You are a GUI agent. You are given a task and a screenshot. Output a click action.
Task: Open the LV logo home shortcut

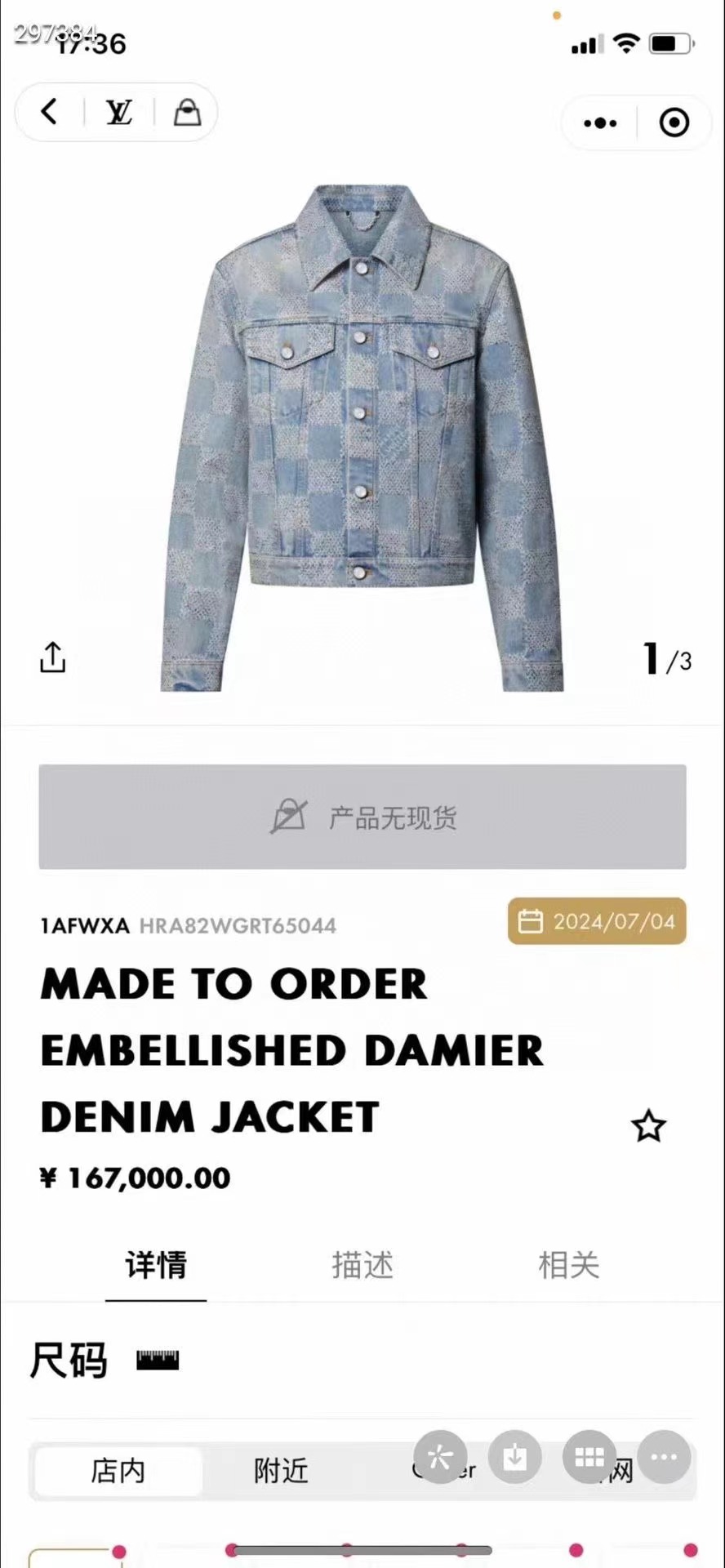[119, 112]
